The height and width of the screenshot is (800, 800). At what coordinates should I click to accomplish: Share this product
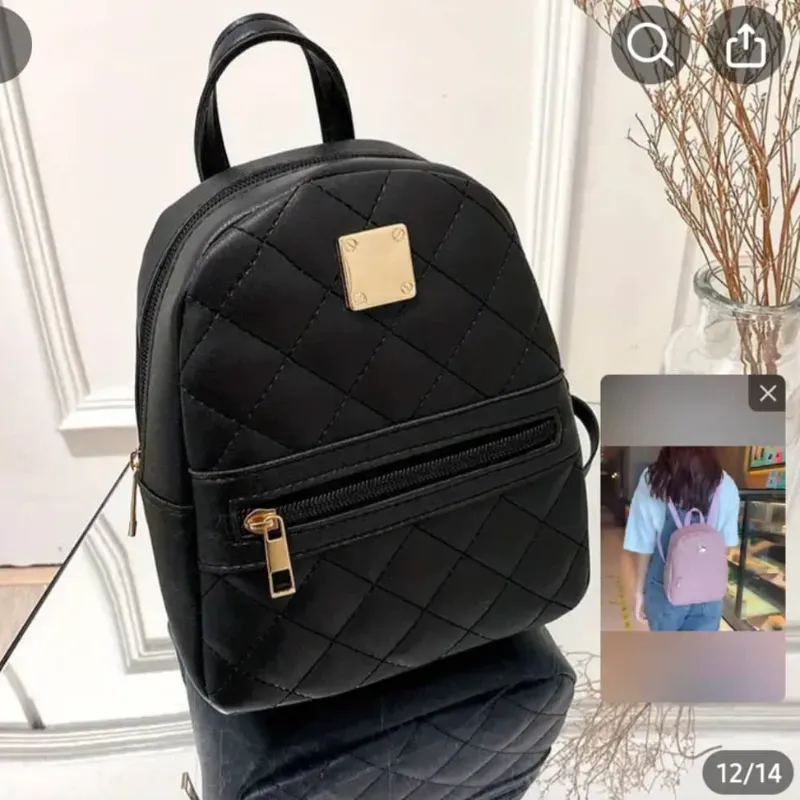[x=744, y=45]
